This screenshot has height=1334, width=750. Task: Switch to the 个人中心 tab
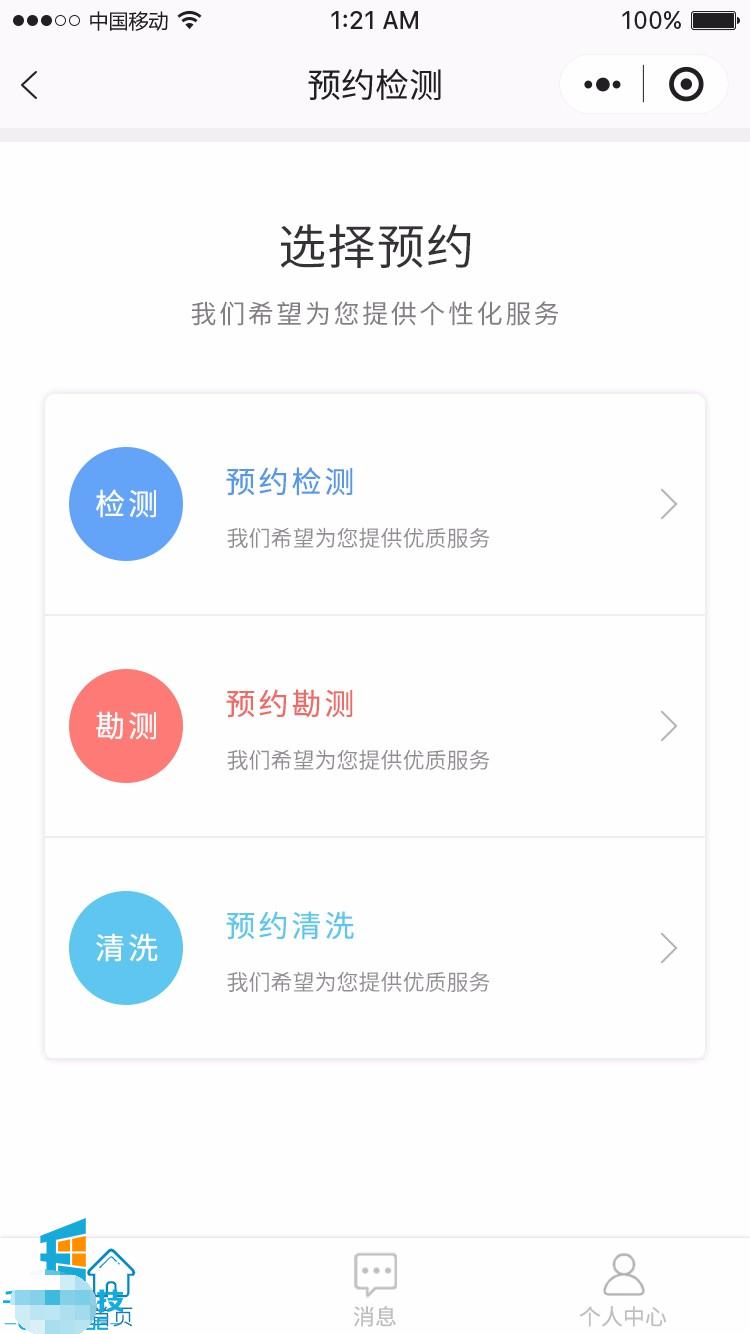click(x=625, y=1290)
